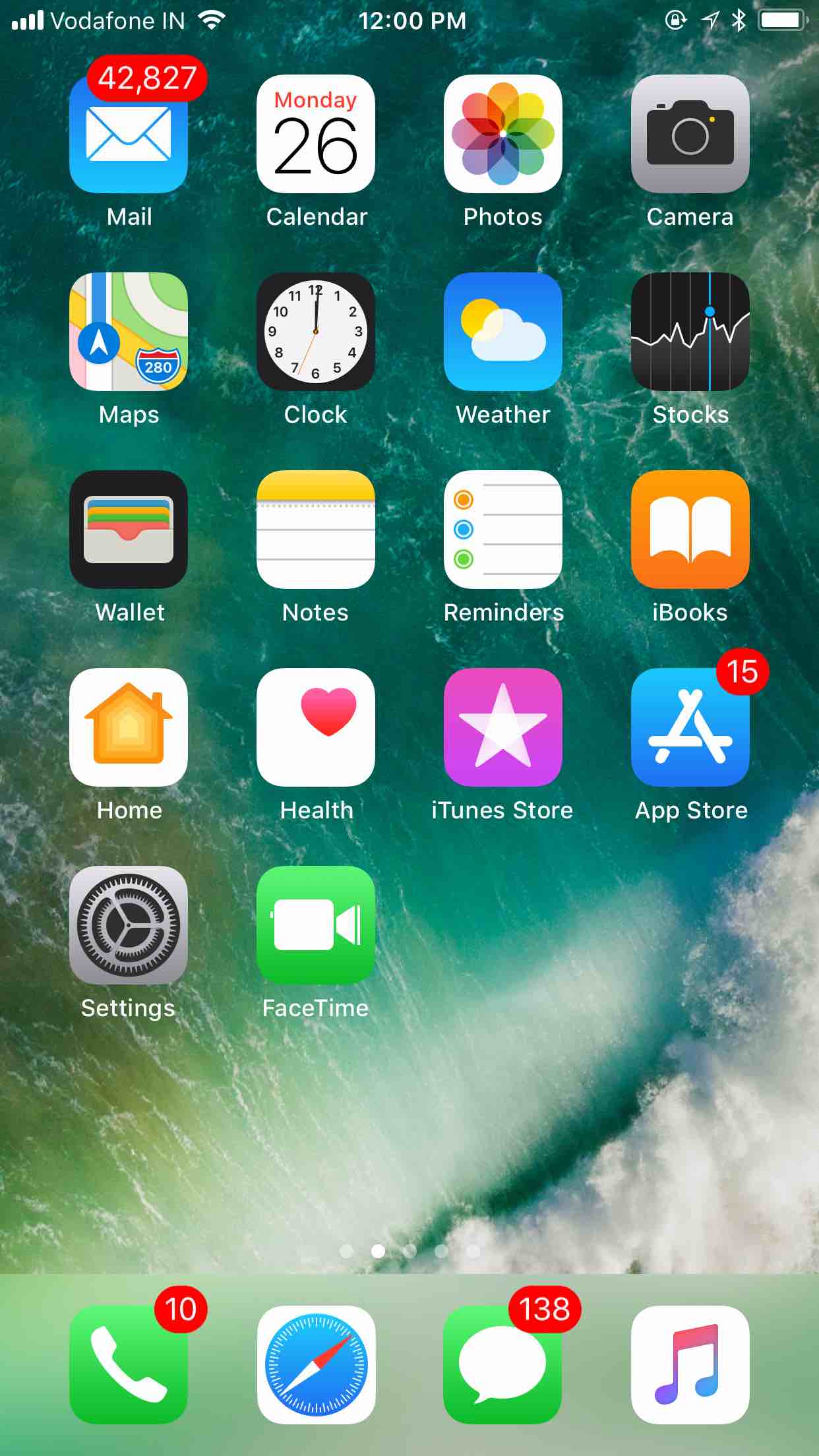The image size is (819, 1456).
Task: Launch the Camera app
Action: tap(690, 134)
